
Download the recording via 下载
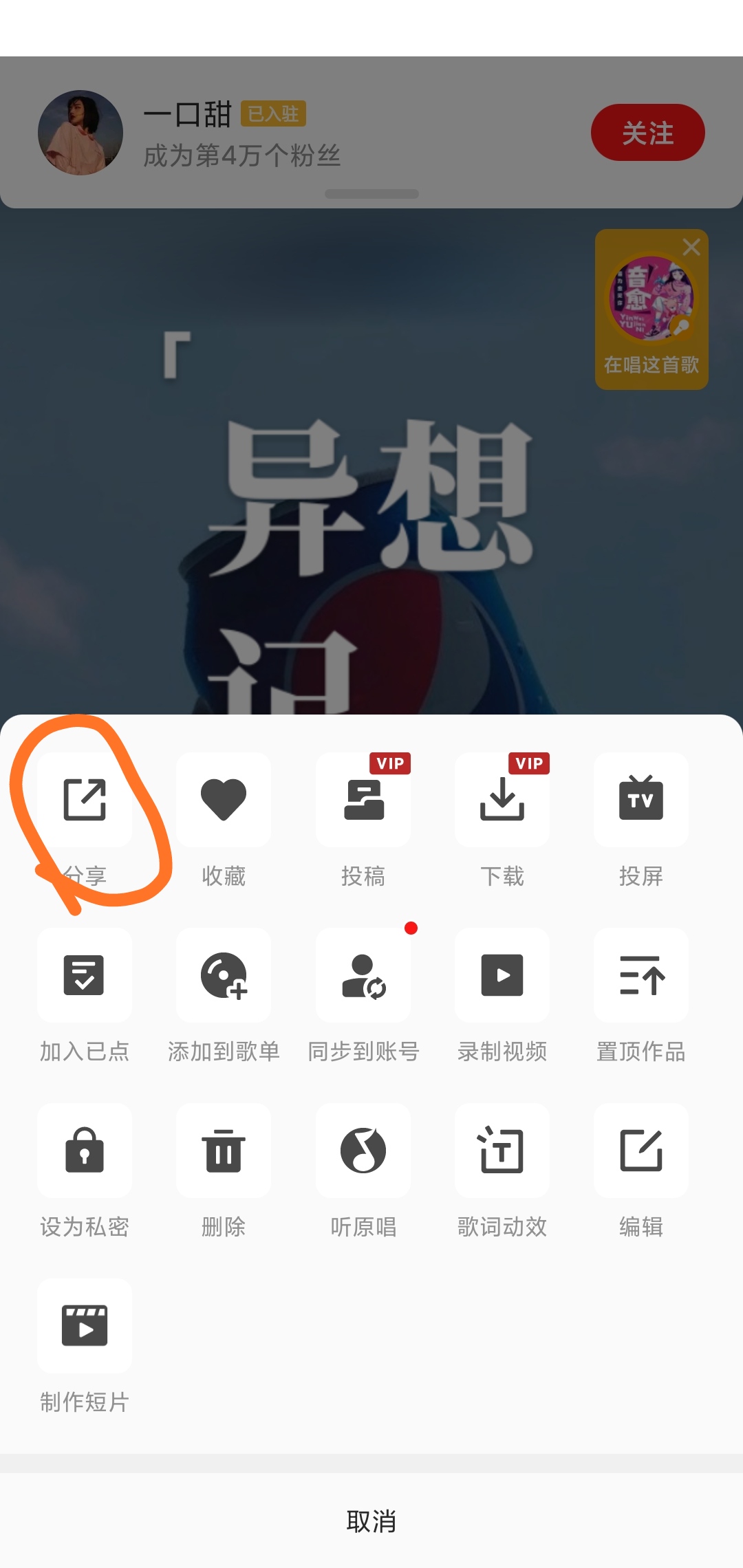502,800
